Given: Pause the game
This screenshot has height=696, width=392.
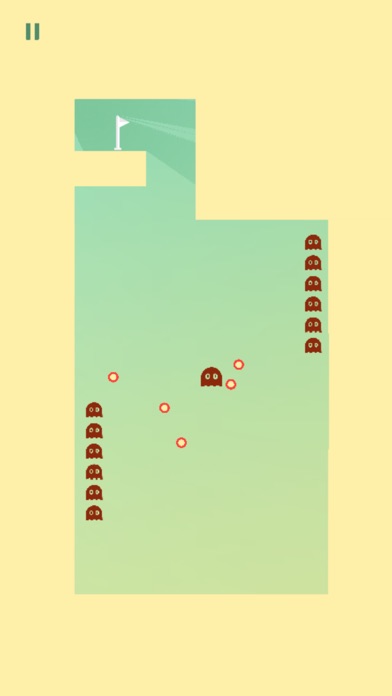Looking at the screenshot, I should [x=32, y=32].
